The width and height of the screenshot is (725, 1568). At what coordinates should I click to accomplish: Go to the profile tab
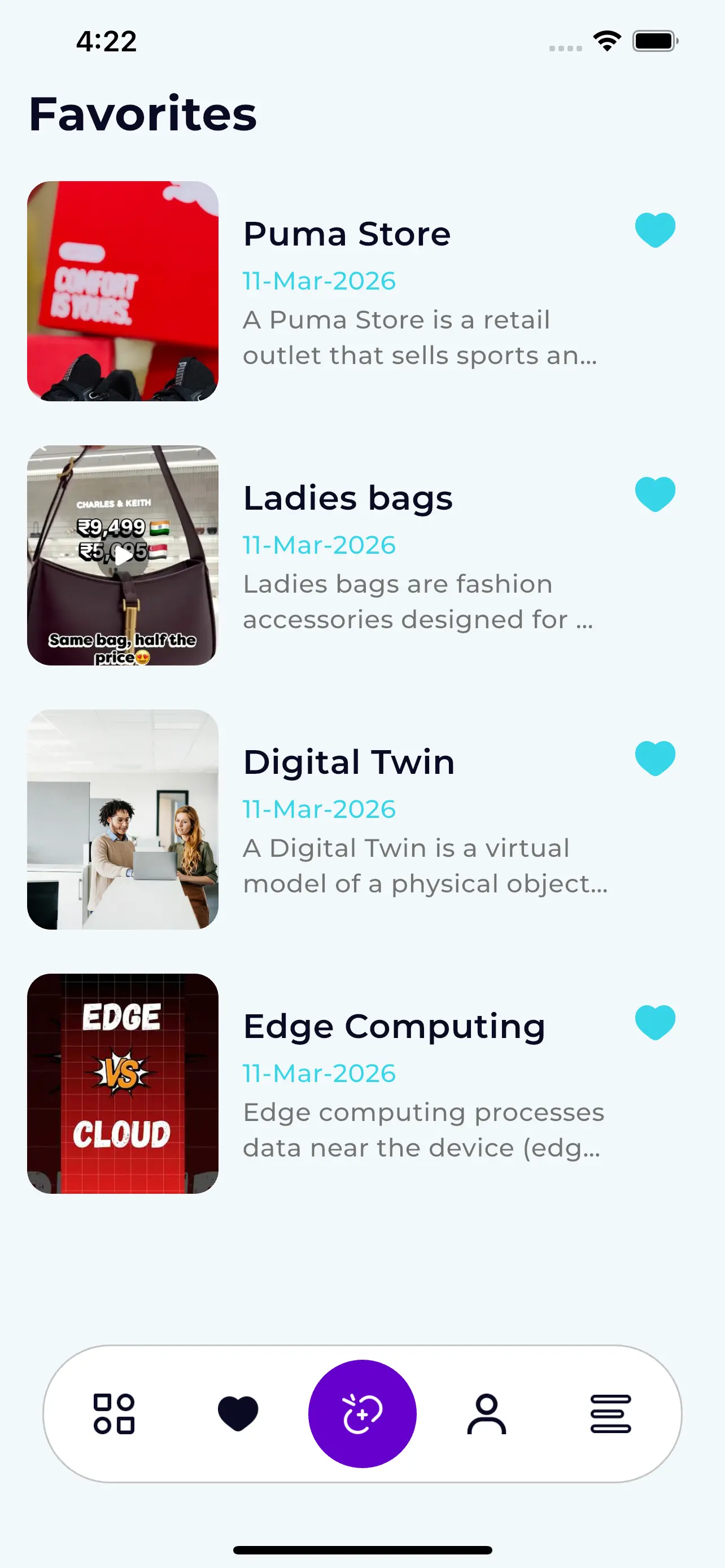pos(486,1413)
